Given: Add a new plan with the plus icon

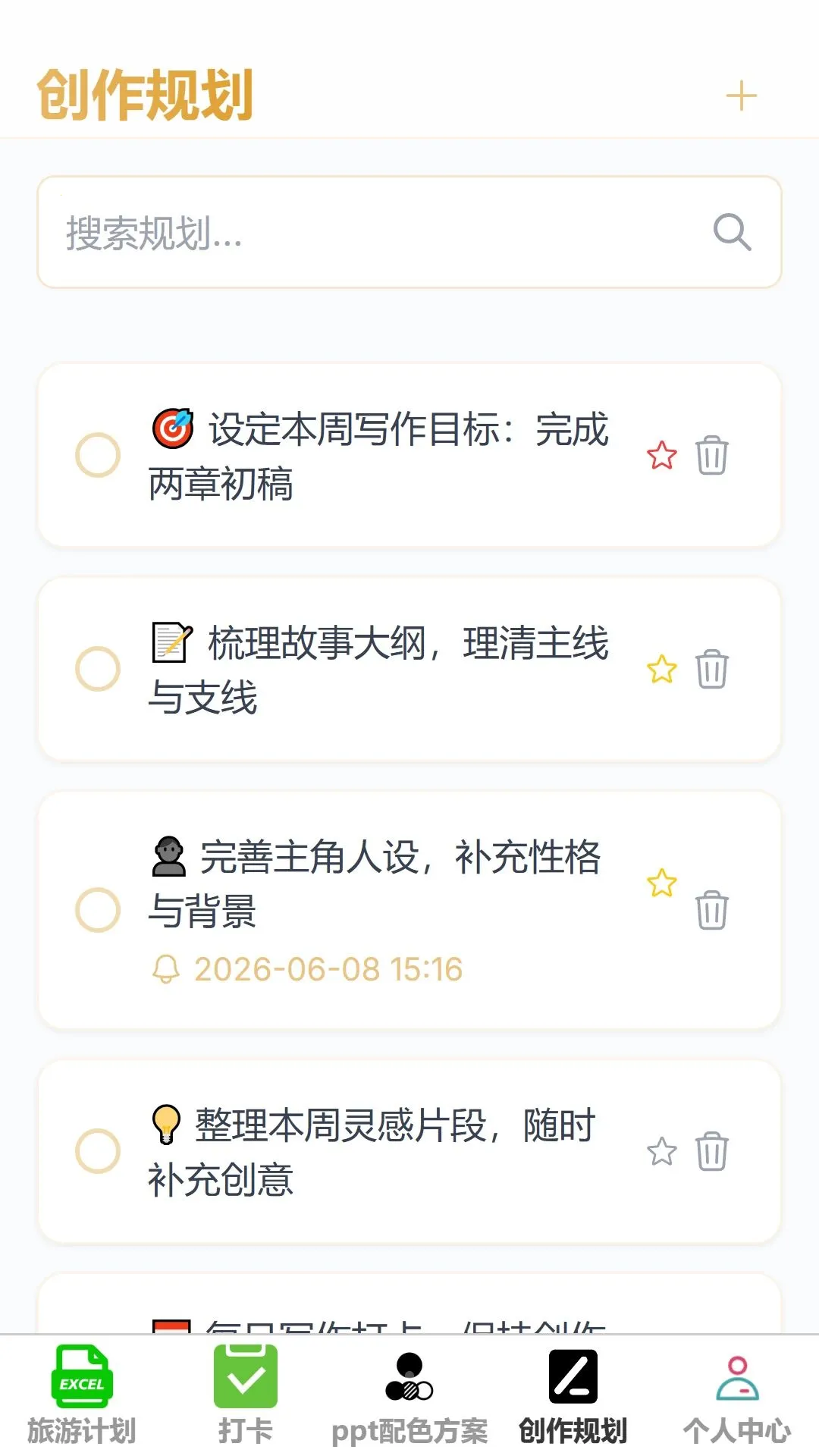Looking at the screenshot, I should point(741,96).
